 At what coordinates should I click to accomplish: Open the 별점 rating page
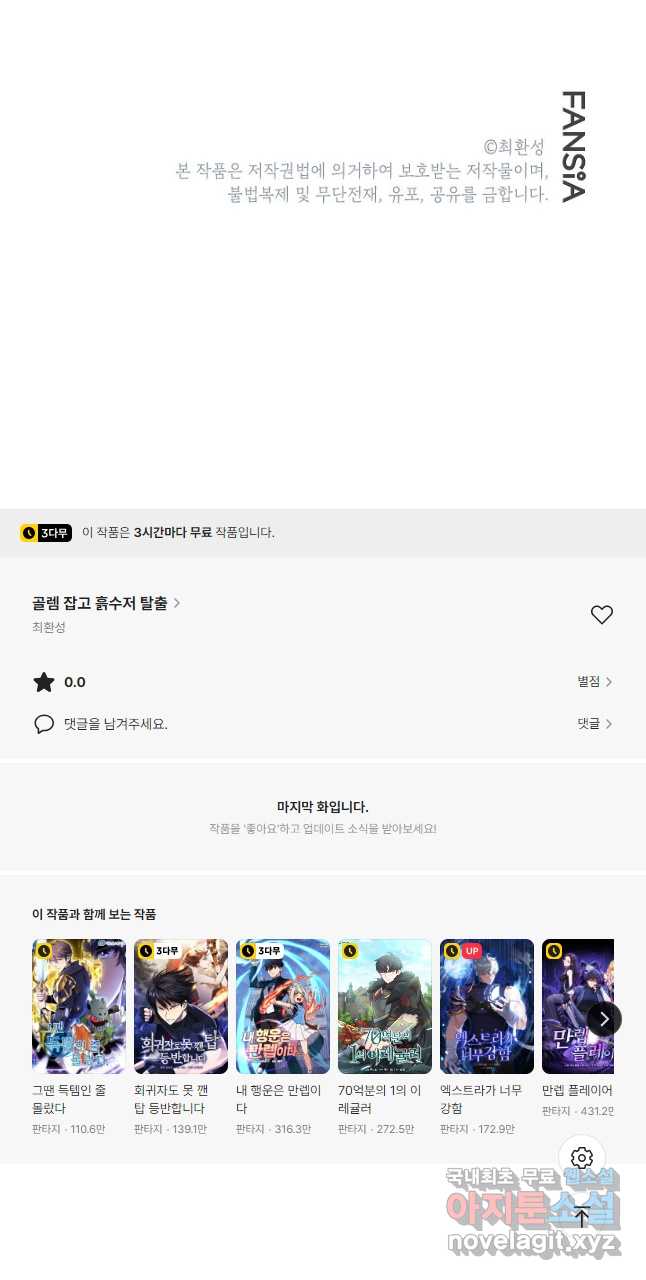[x=594, y=682]
